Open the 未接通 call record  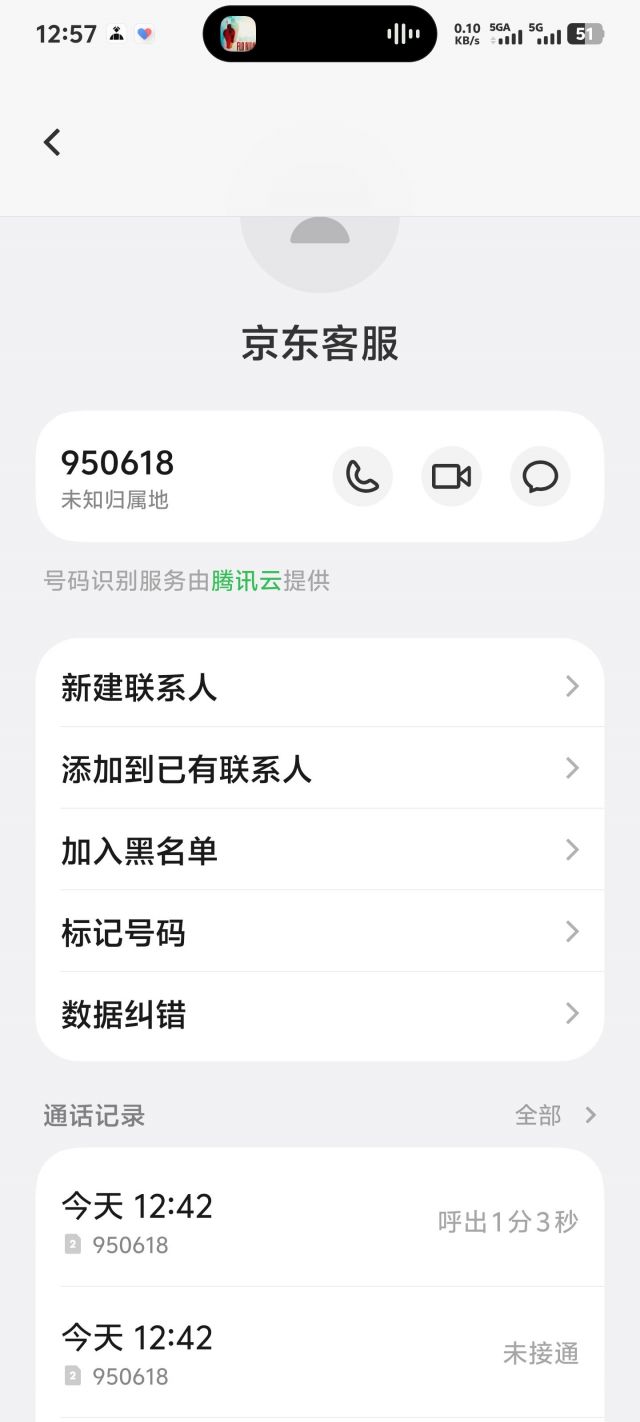(320, 1353)
